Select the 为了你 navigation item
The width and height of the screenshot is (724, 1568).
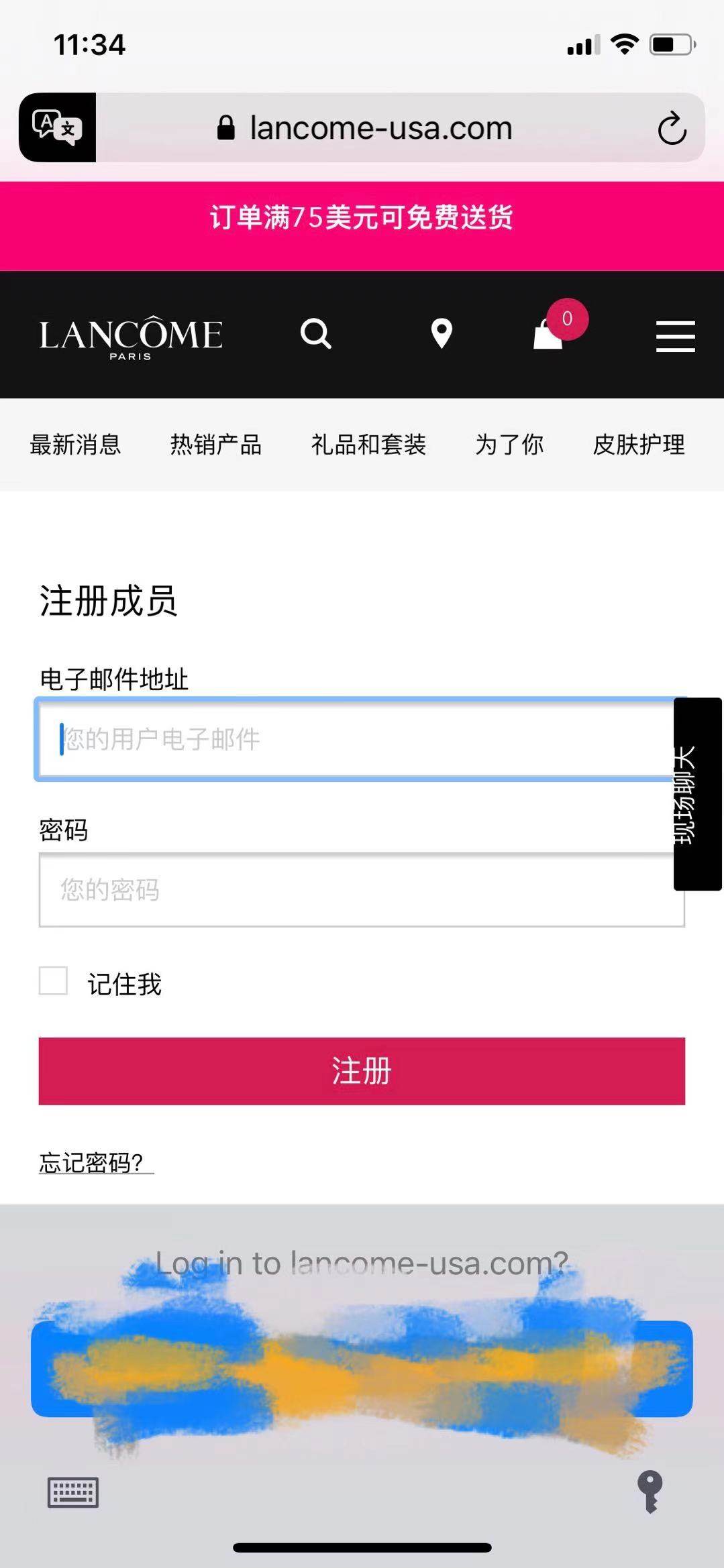[x=510, y=445]
